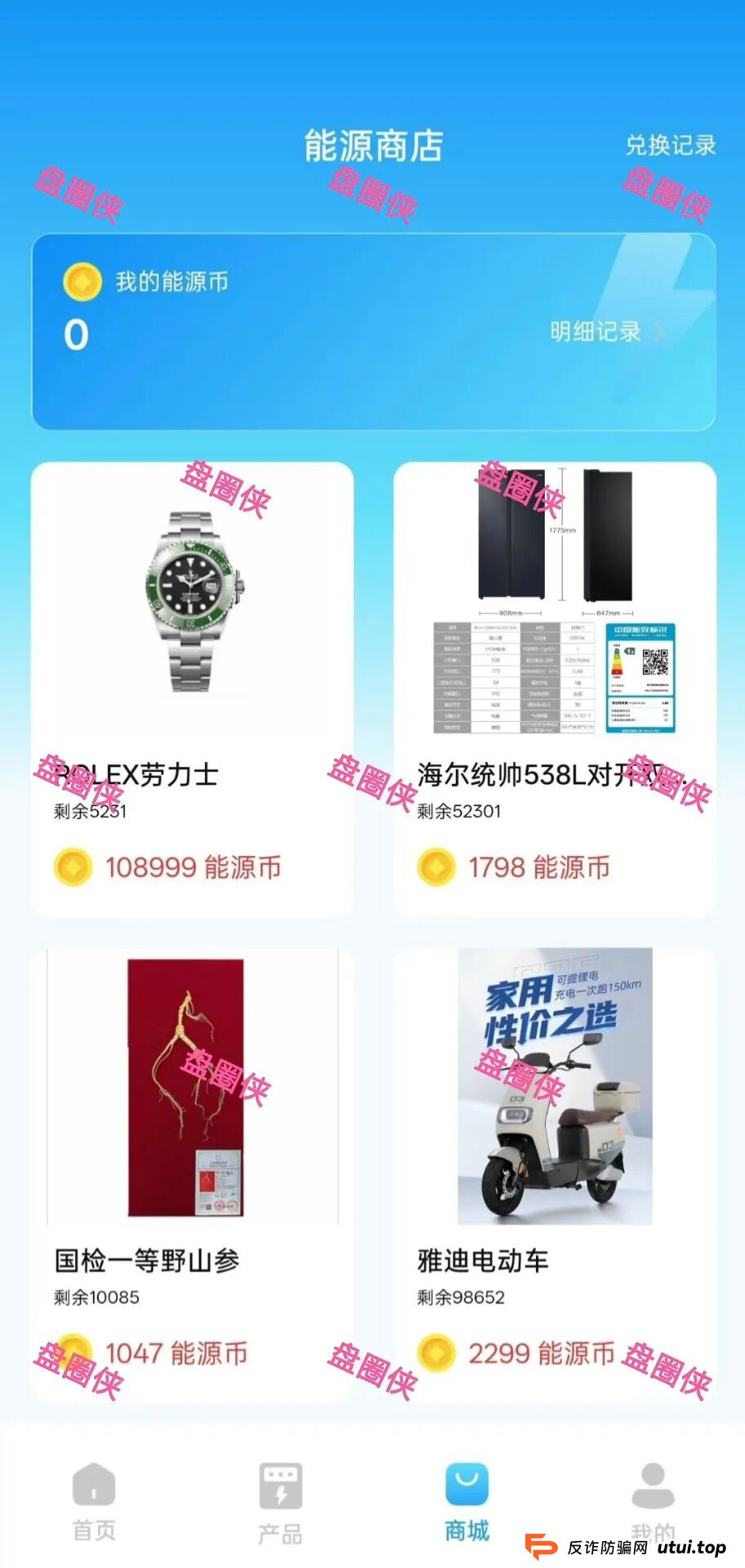
Task: Click the coin icon beside 108999 能源币
Action: (x=72, y=867)
